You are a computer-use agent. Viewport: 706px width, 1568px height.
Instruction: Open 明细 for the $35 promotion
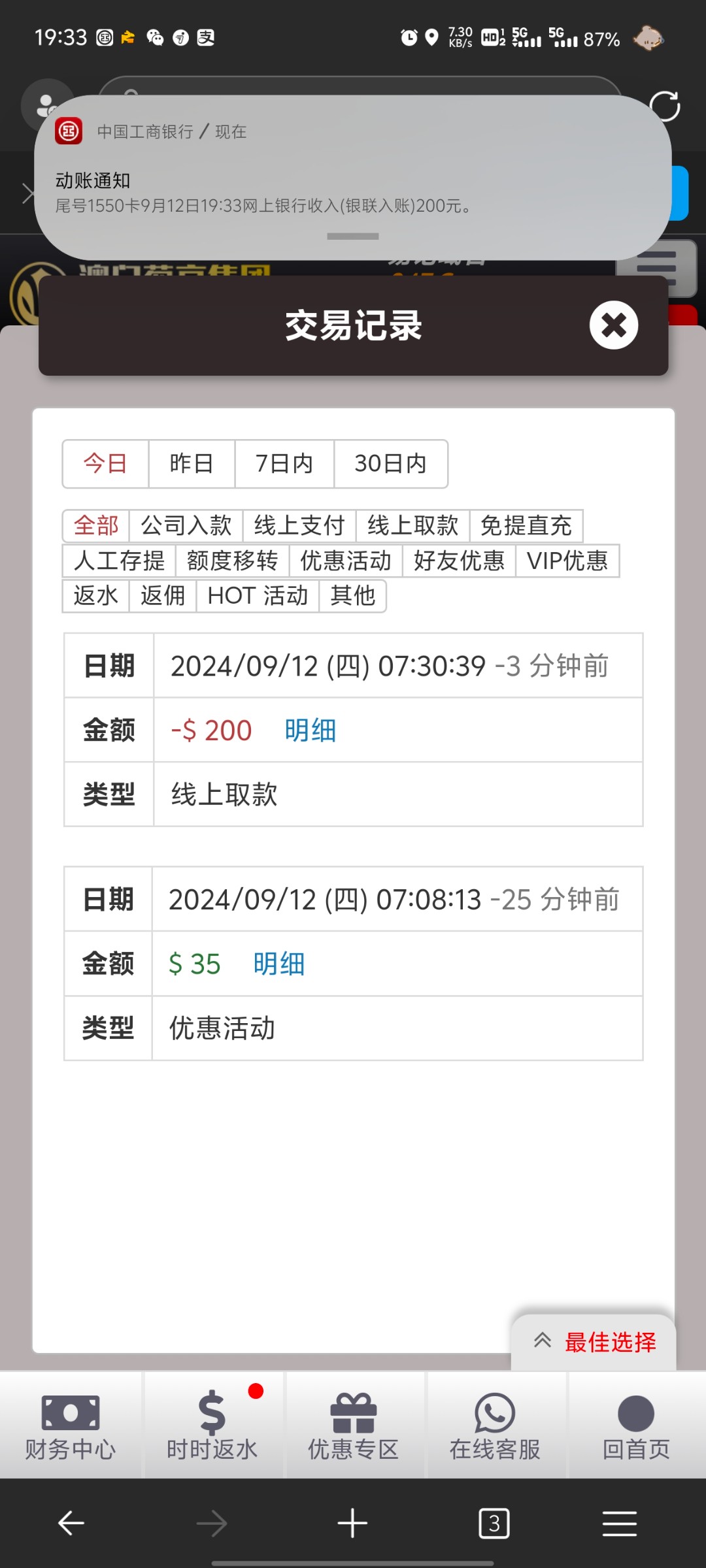point(279,964)
